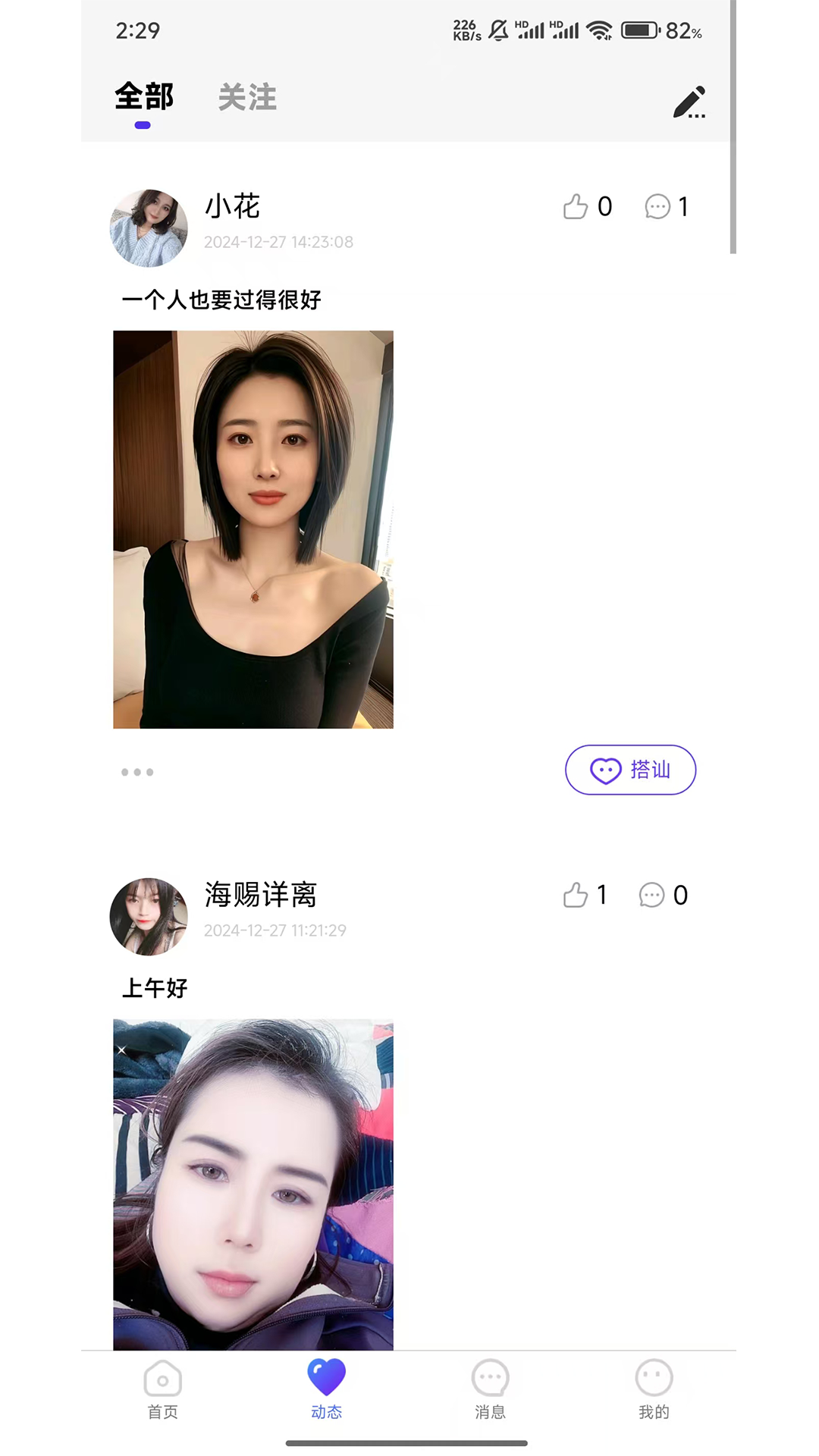The image size is (819, 1456).
Task: Select the 全部 tab
Action: pyautogui.click(x=144, y=98)
